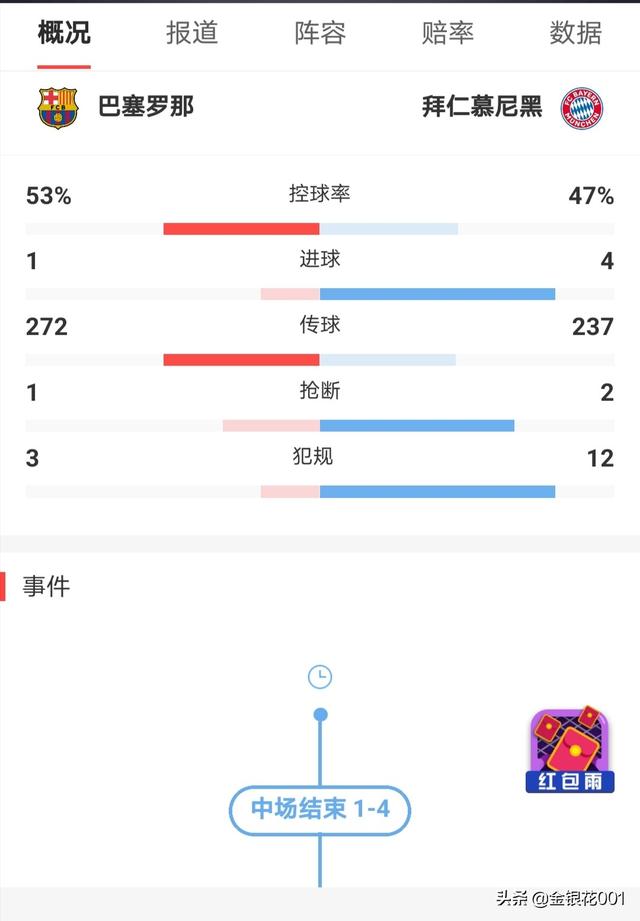
Task: Switch to the 赔率 odds tab
Action: 447,33
